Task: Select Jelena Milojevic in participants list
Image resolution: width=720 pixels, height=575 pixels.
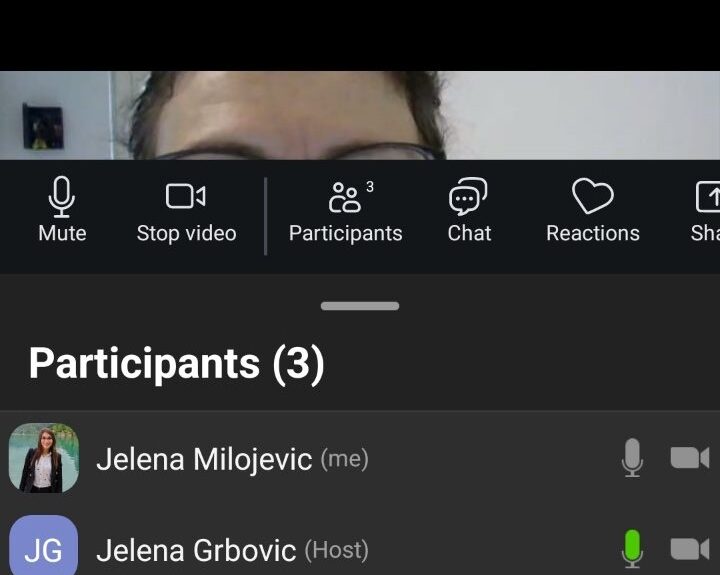Action: [x=360, y=458]
